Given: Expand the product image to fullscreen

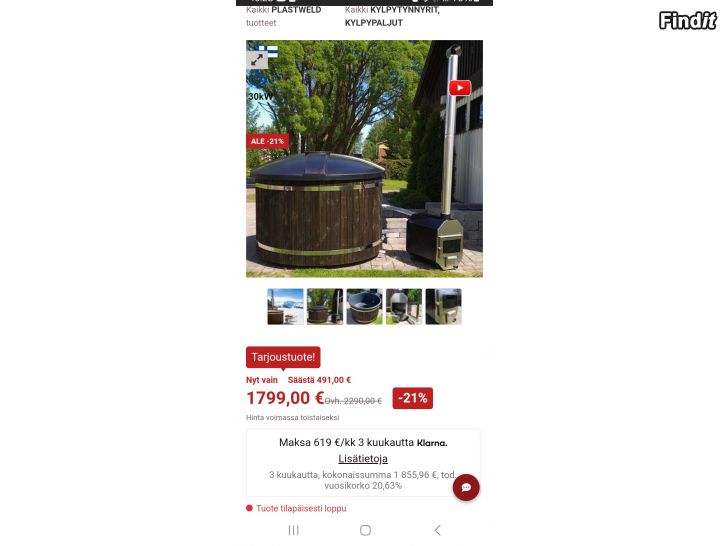Looking at the screenshot, I should (257, 59).
